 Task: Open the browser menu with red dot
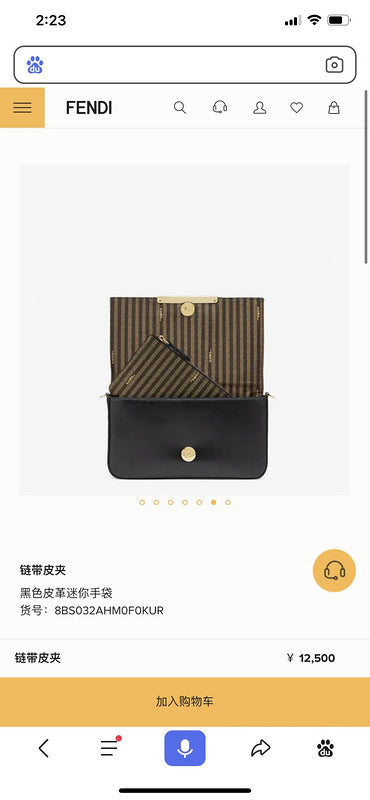click(109, 747)
